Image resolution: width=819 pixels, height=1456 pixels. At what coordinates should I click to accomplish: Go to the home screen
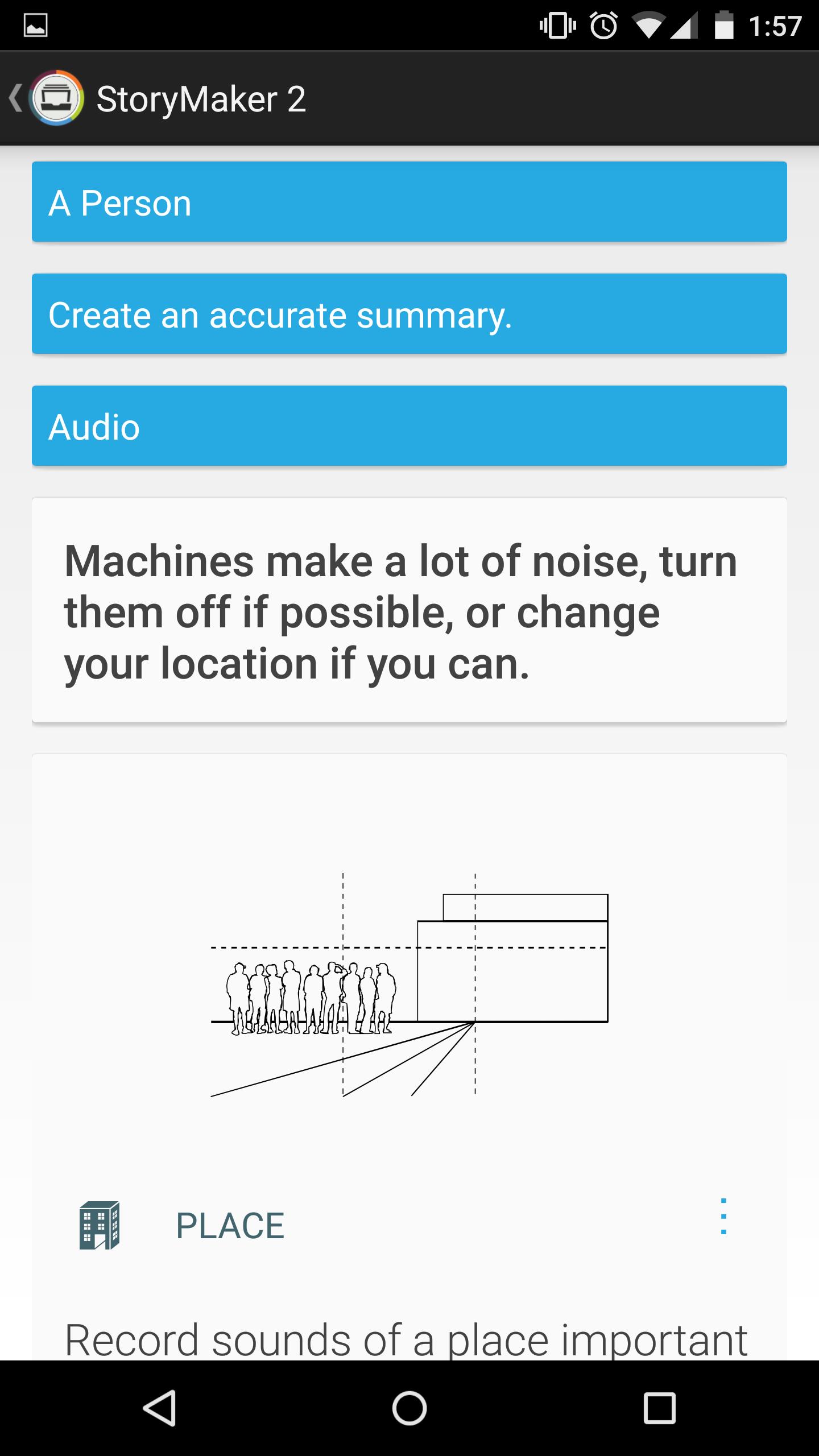pos(409,1408)
